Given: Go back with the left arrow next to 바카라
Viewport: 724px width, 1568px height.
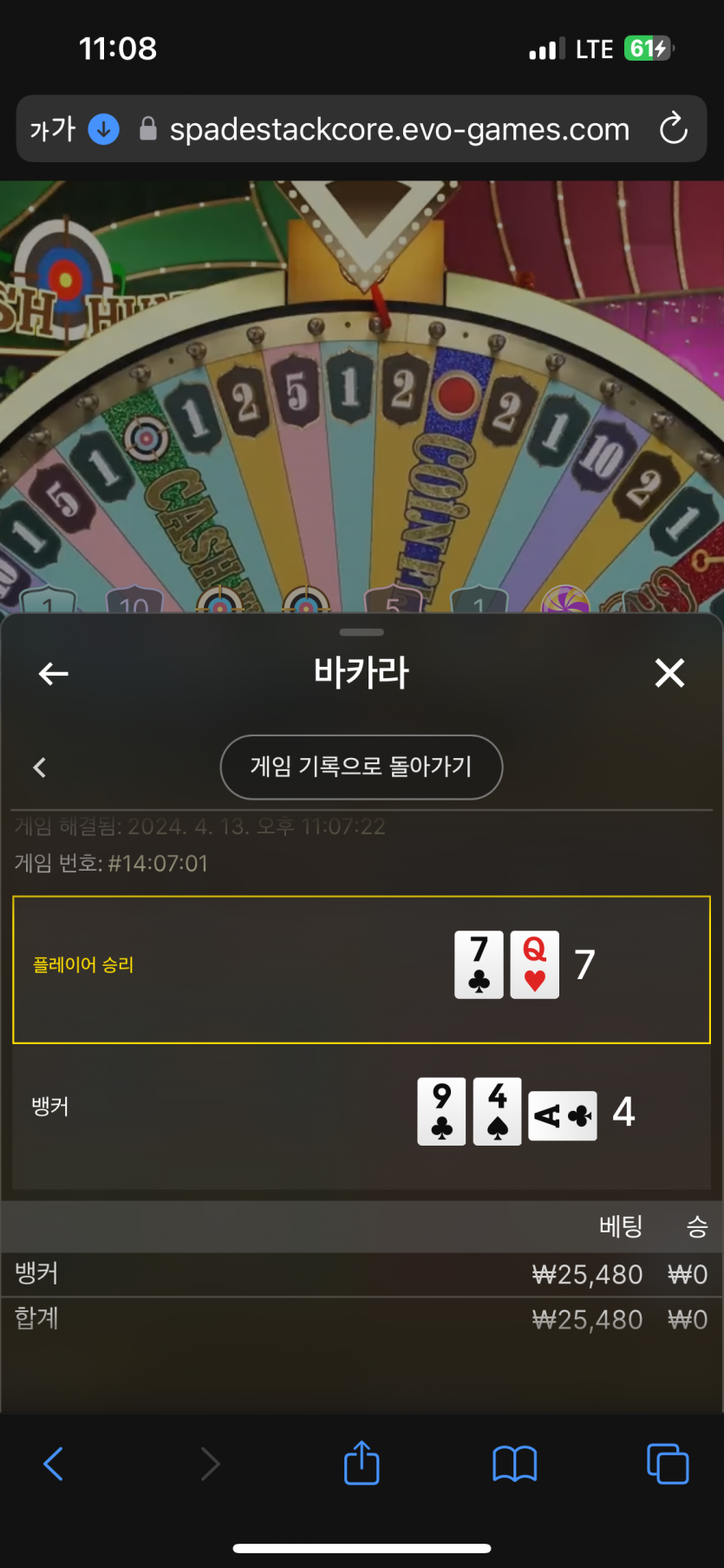Looking at the screenshot, I should click(x=54, y=673).
